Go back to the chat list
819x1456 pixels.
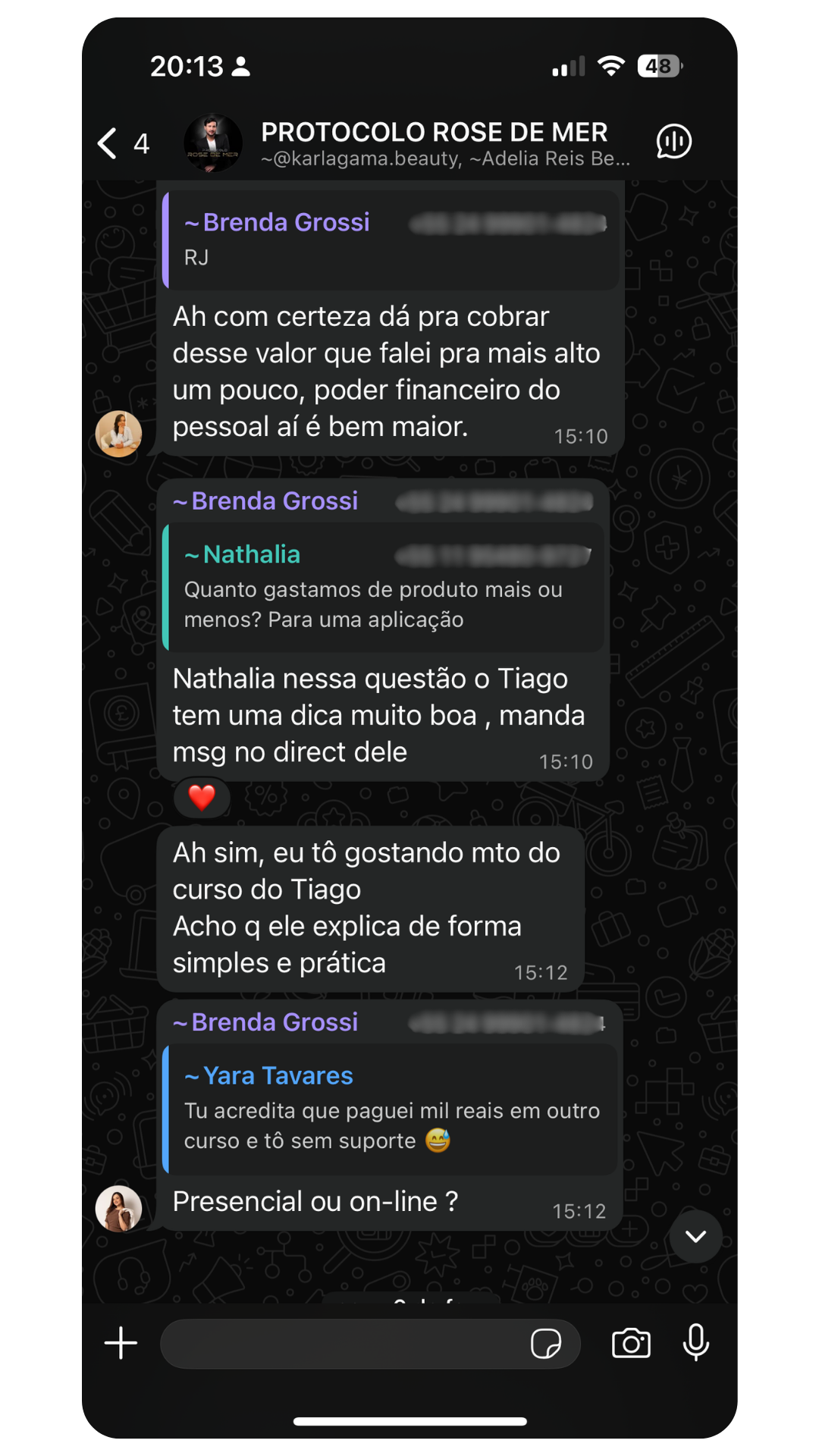(123, 143)
